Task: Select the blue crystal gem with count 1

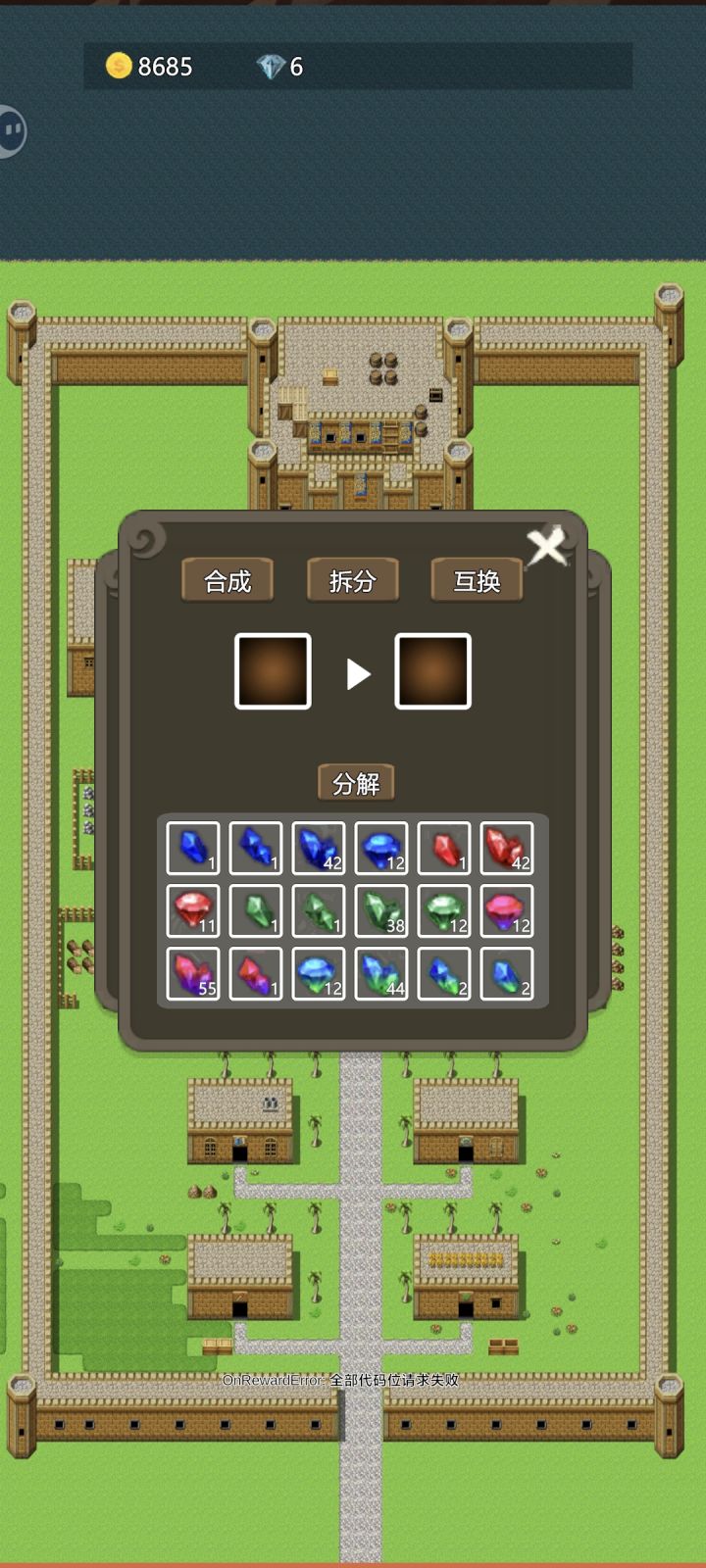Action: coord(192,848)
